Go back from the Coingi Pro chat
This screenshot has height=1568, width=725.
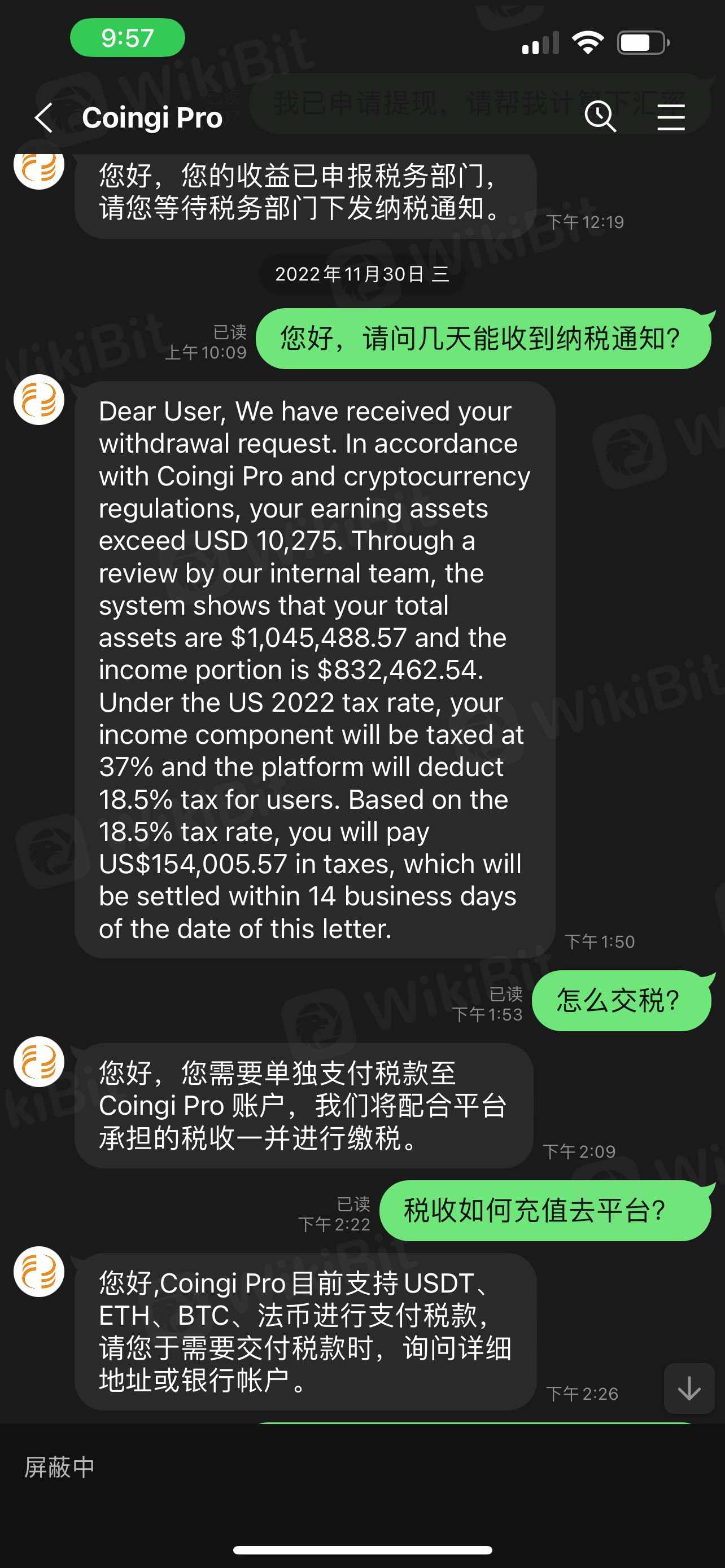click(x=44, y=117)
